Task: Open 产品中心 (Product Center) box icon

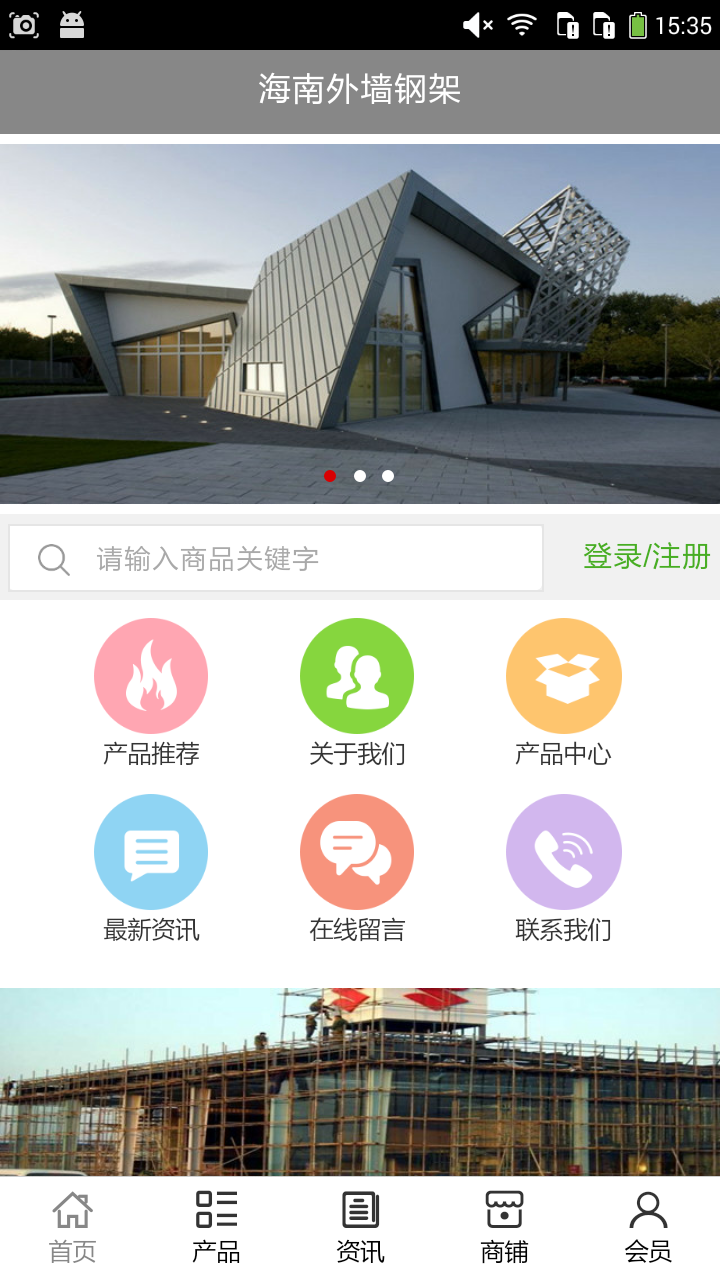Action: (564, 675)
